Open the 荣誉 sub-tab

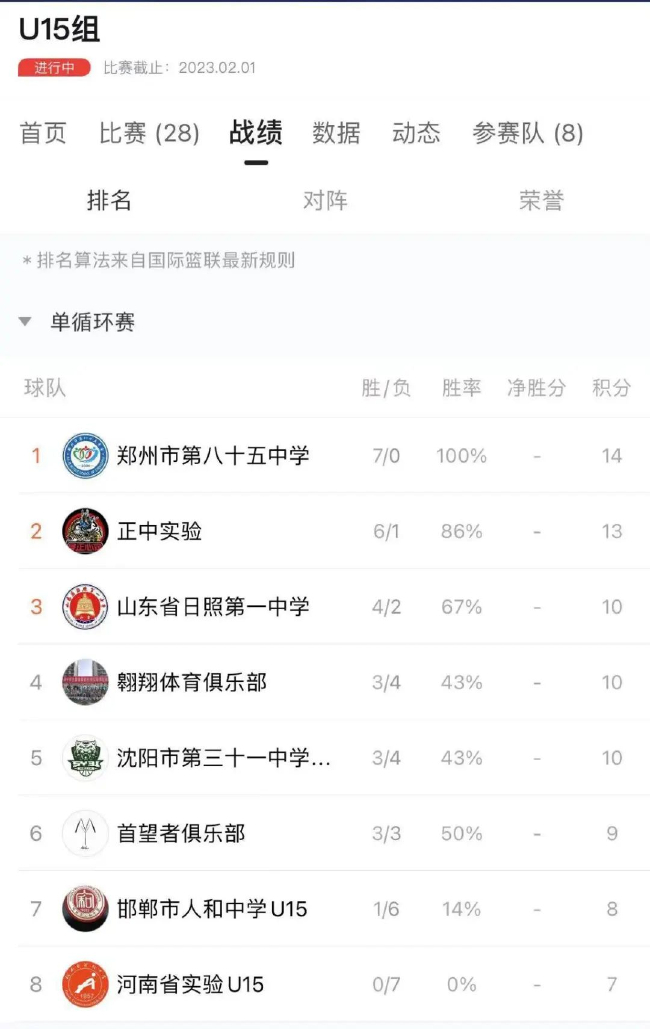[541, 200]
